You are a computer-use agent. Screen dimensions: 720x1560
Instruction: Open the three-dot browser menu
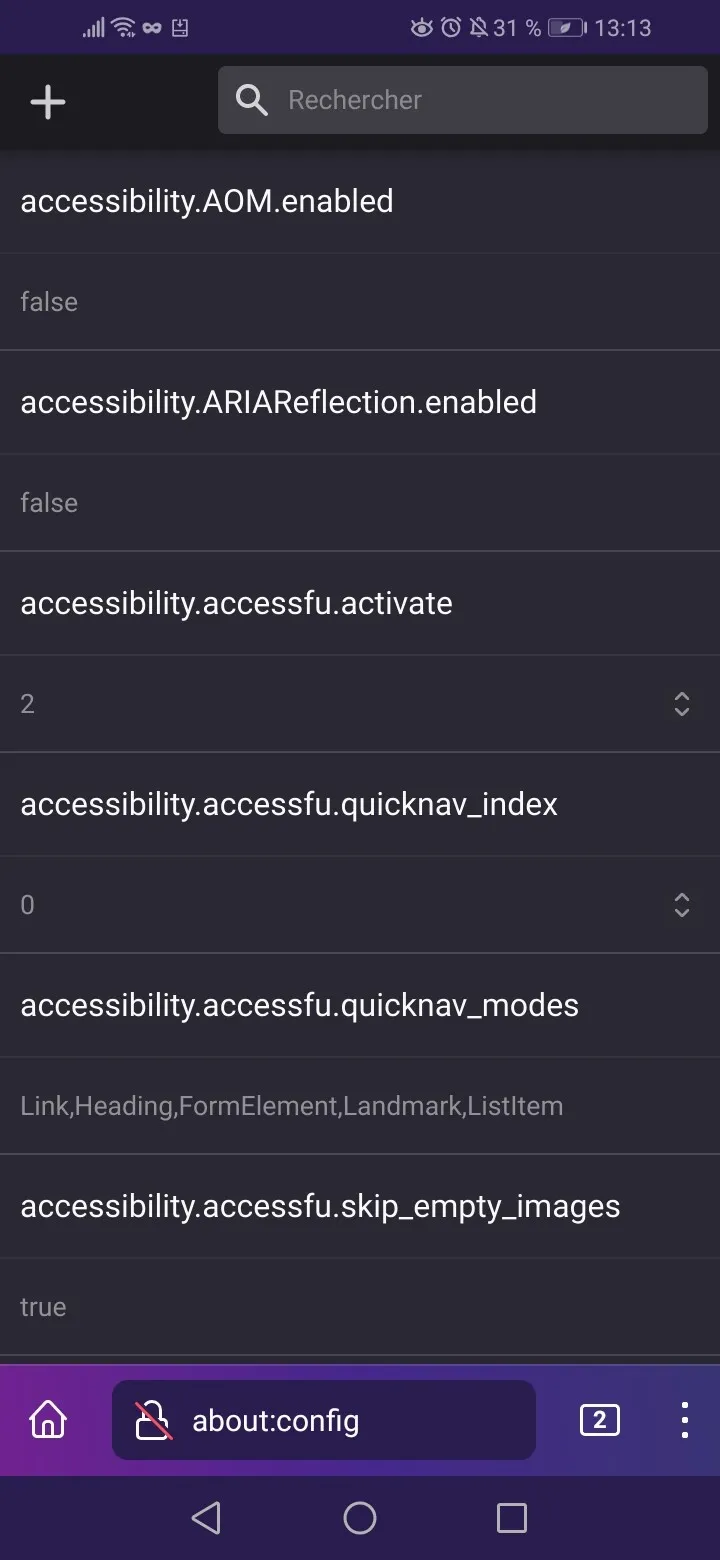684,1420
